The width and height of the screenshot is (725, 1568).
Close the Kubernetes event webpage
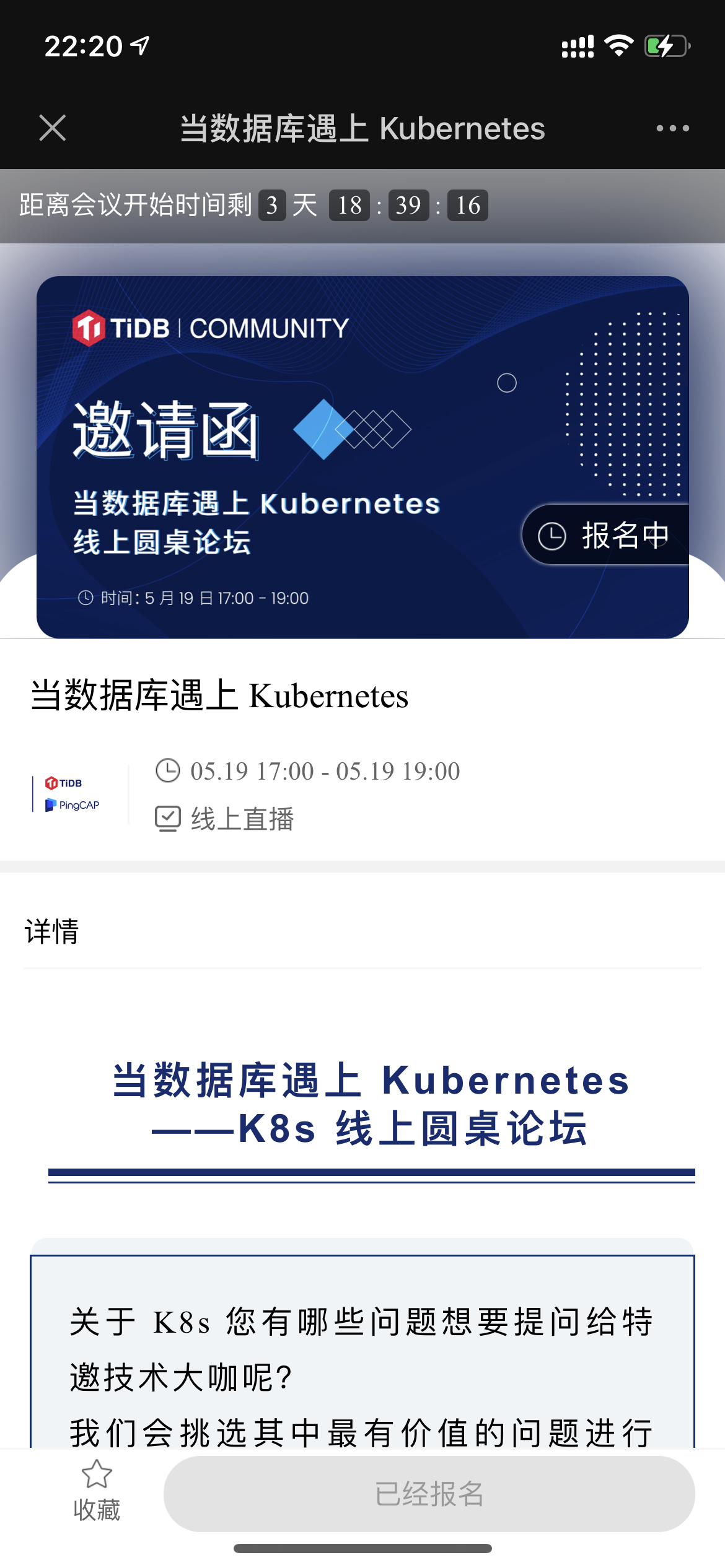click(x=53, y=128)
